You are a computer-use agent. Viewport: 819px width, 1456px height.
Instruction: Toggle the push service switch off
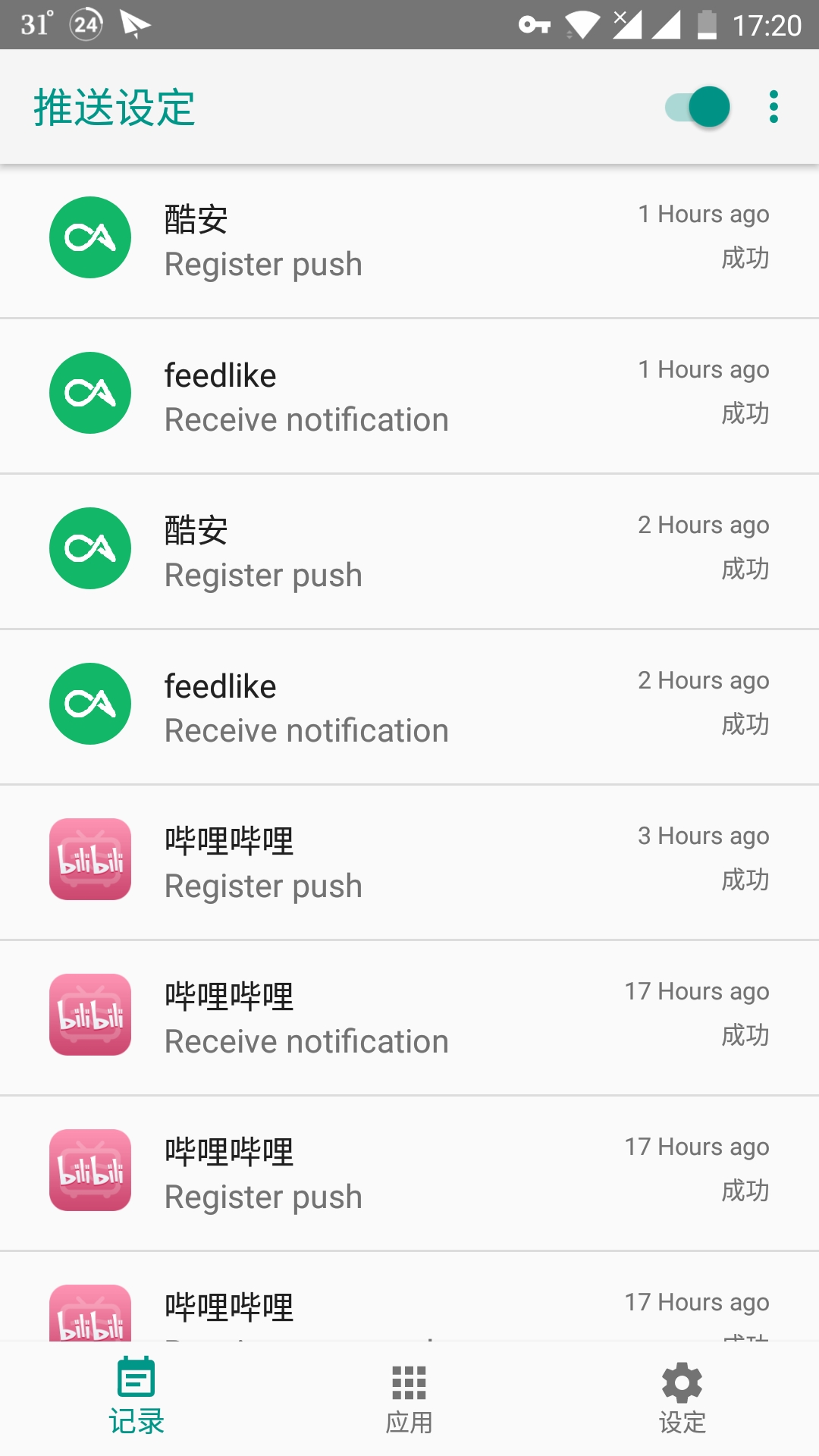(x=698, y=107)
